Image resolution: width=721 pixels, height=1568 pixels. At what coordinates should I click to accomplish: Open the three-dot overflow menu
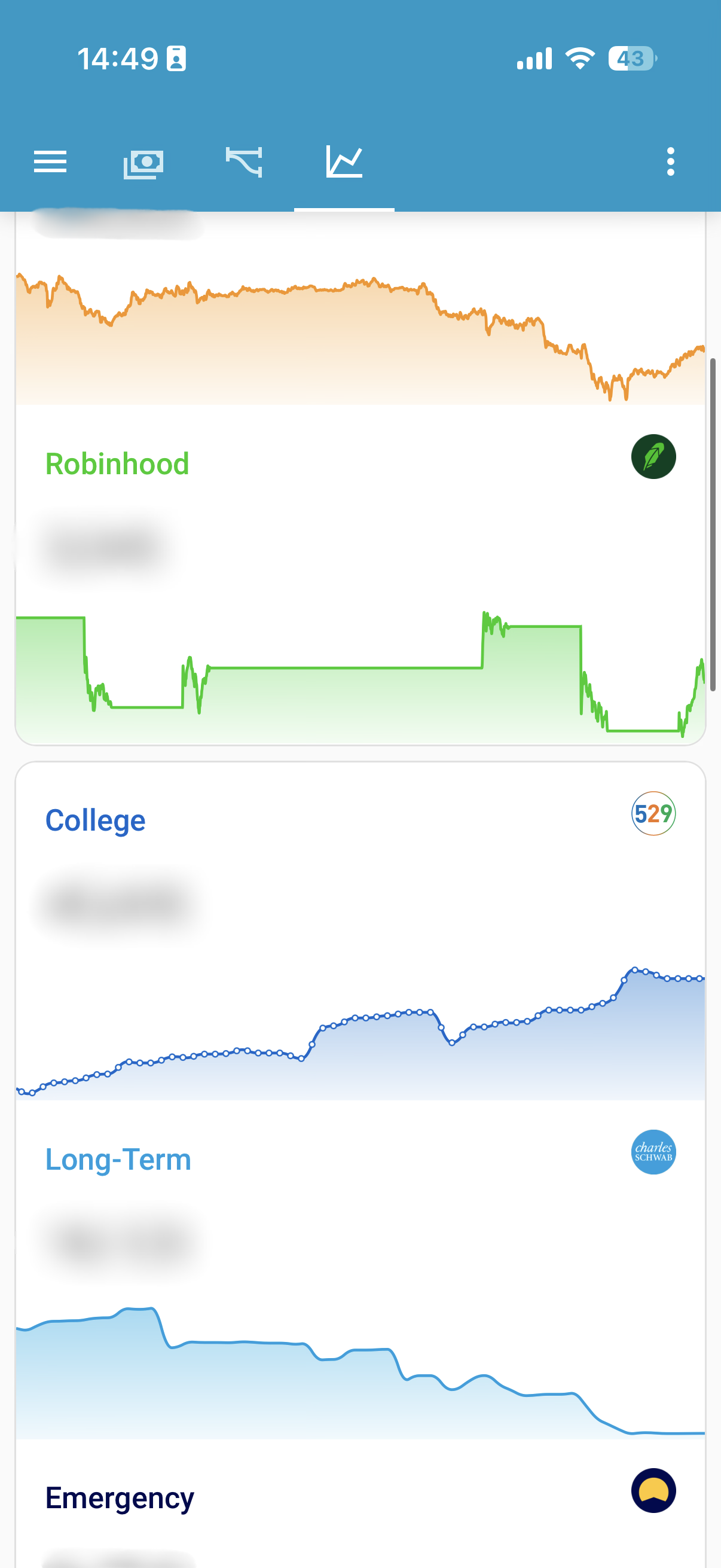(670, 161)
